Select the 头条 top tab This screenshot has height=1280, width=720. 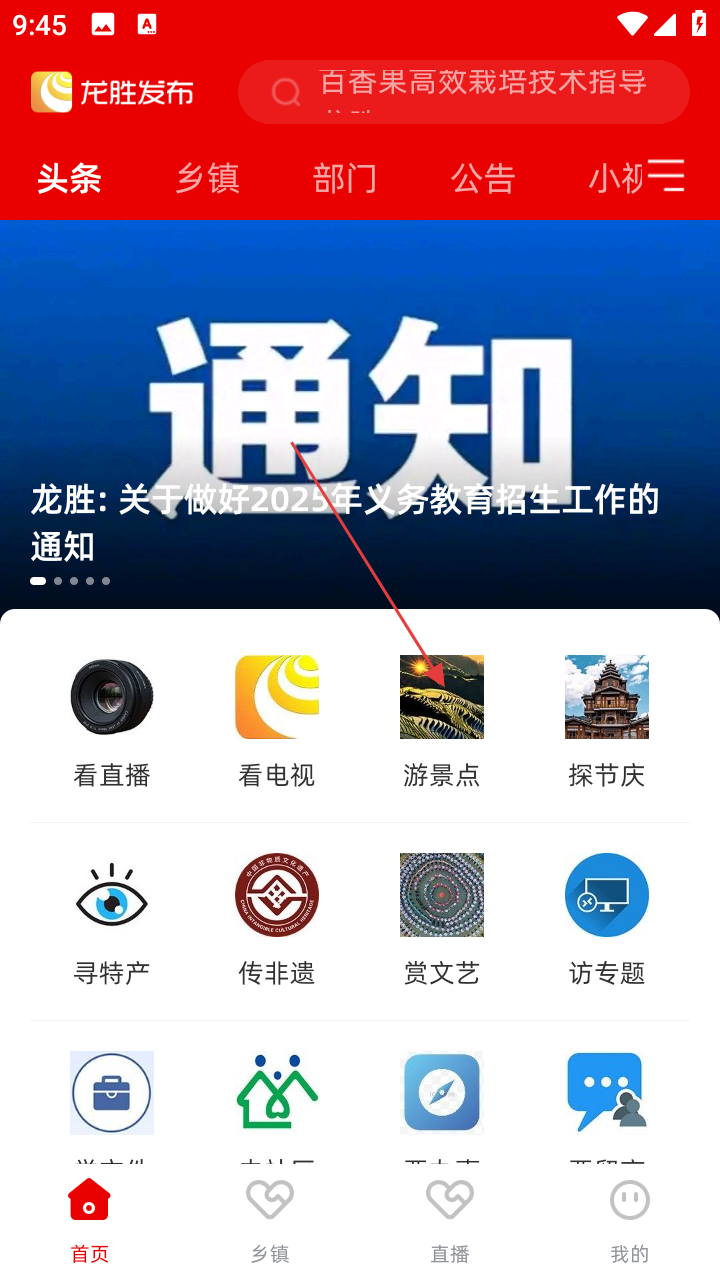[x=70, y=178]
